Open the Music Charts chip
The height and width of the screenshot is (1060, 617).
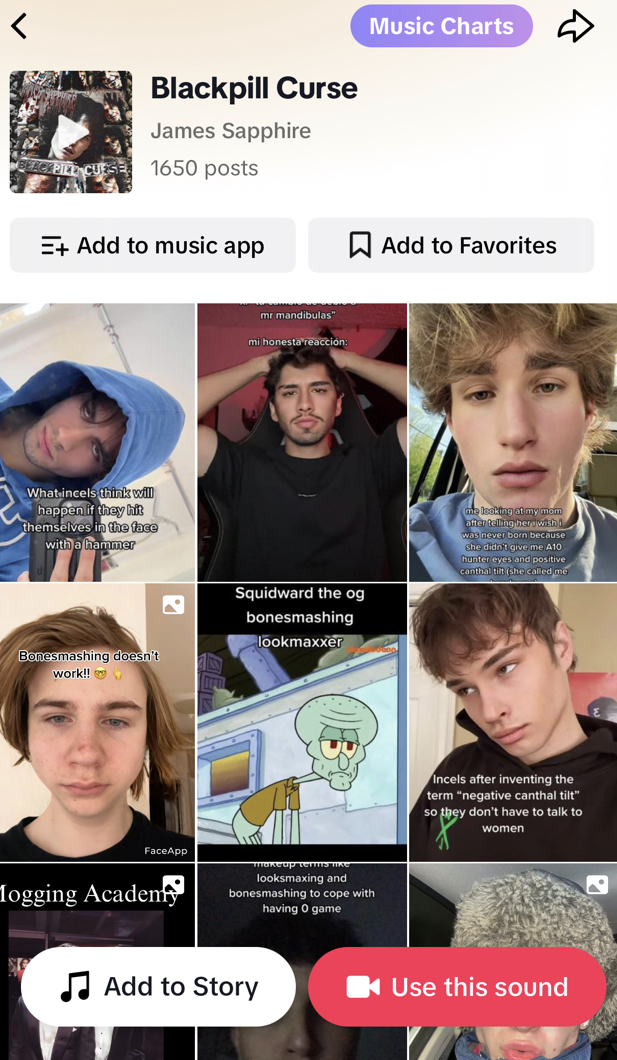[x=441, y=26]
